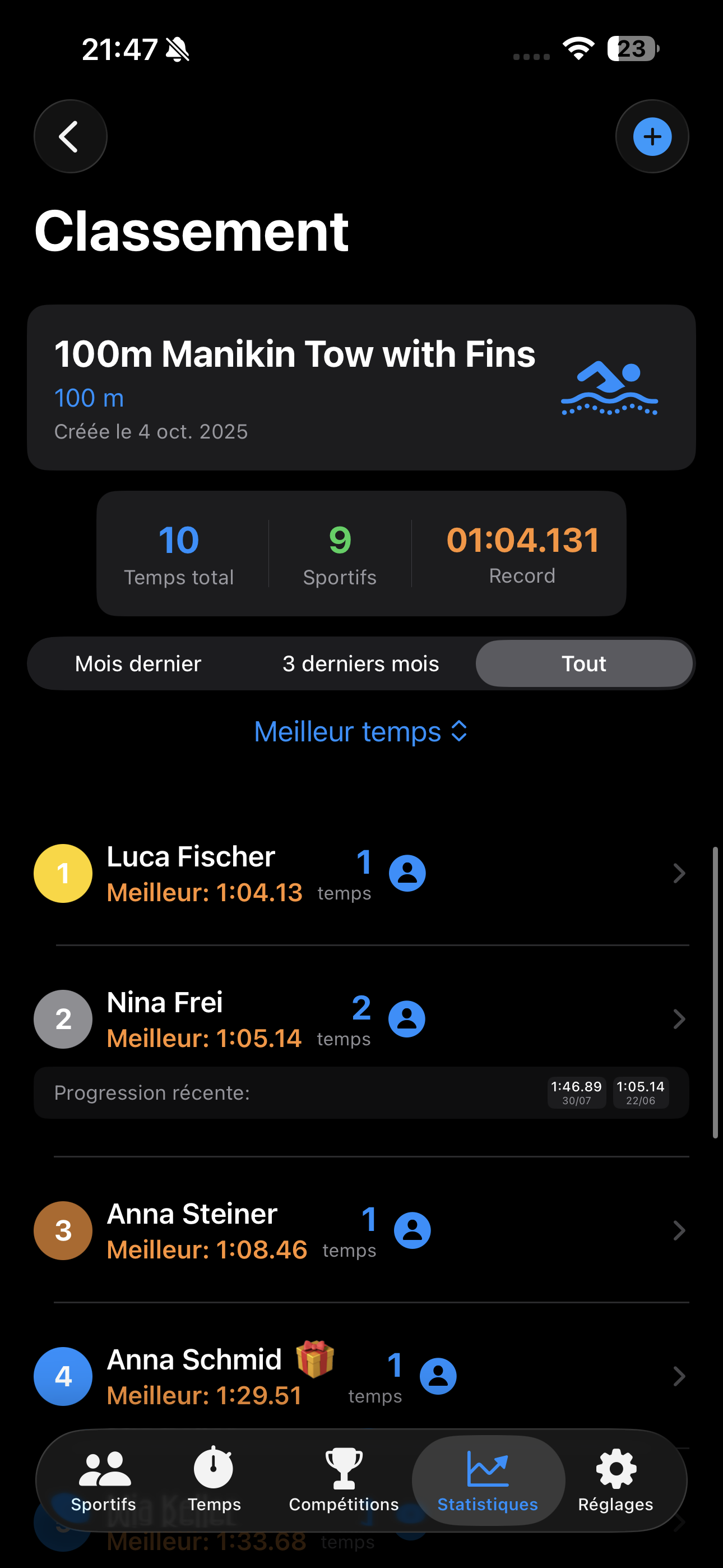Viewport: 723px width, 1568px height.
Task: Open the Réglages settings tab
Action: coord(615,1481)
